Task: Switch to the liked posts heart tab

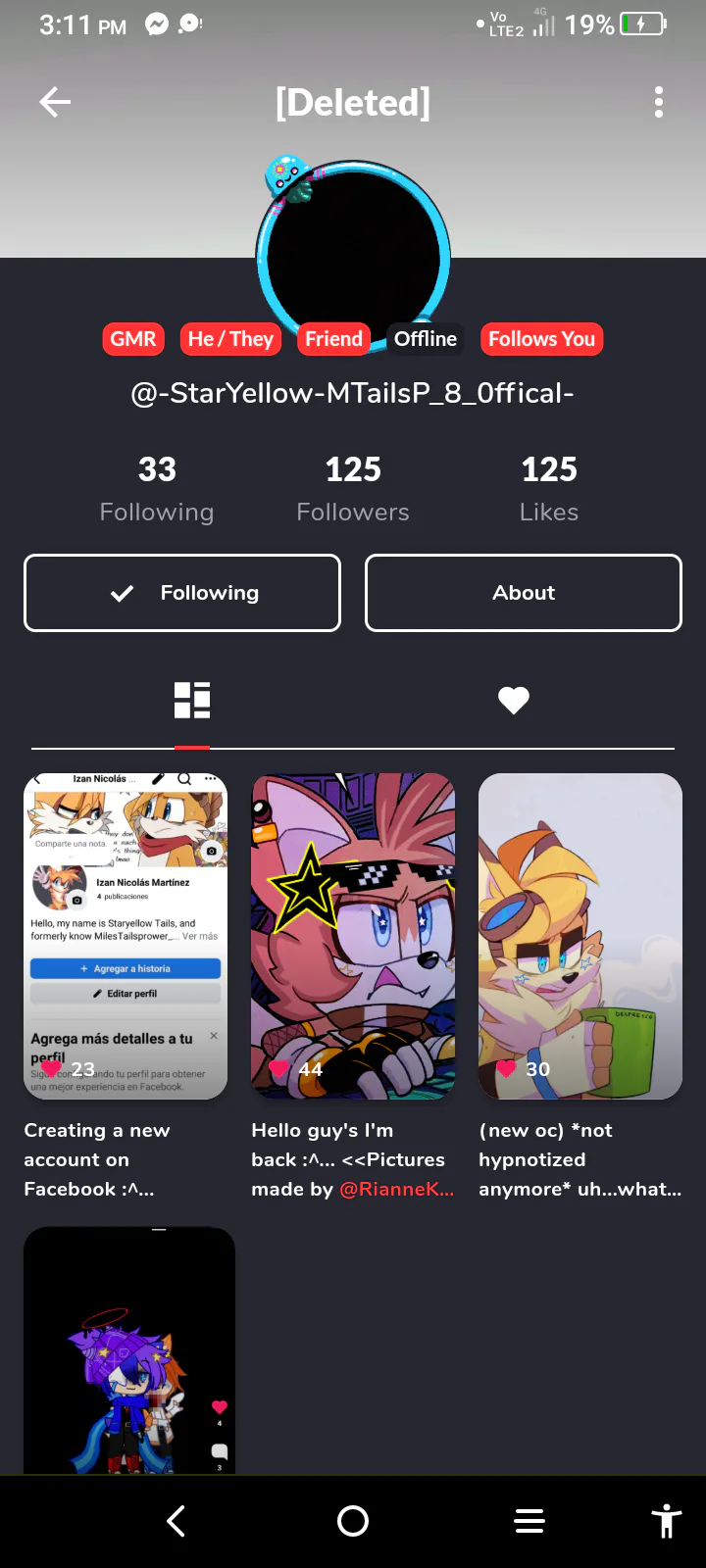Action: coord(514,701)
